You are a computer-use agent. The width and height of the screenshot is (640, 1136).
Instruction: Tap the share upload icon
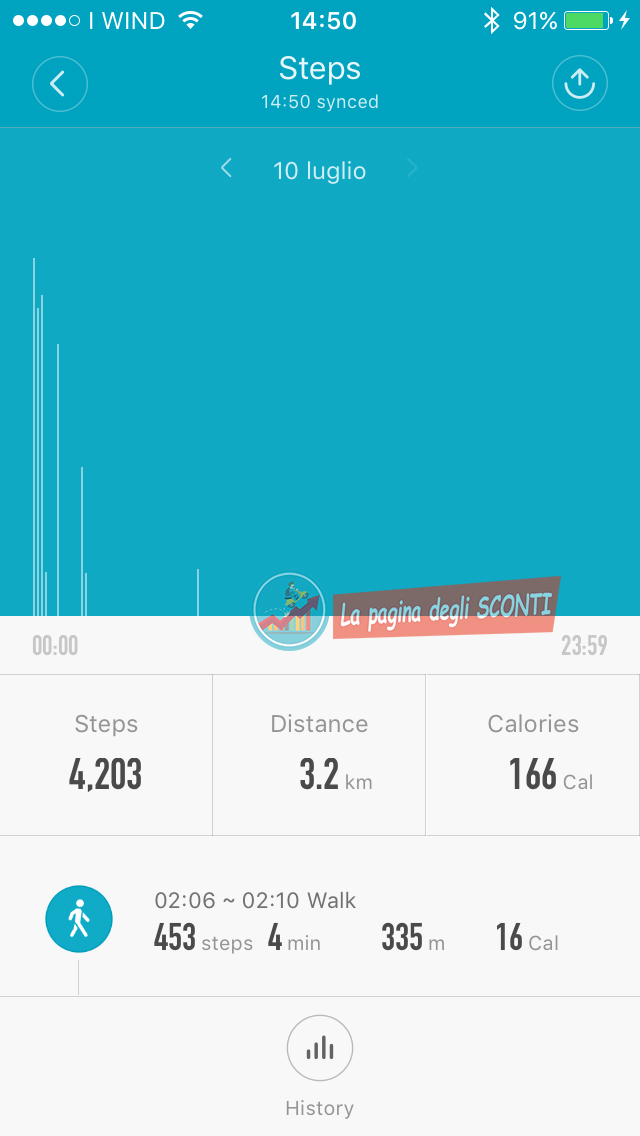580,84
